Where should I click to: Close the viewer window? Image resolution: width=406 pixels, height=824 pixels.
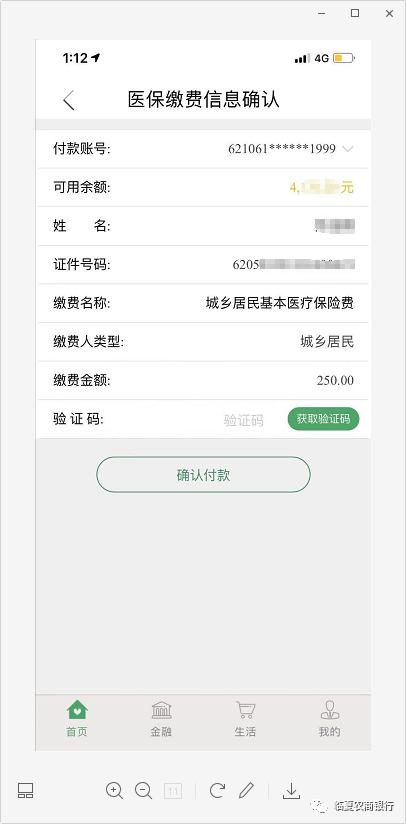(389, 14)
